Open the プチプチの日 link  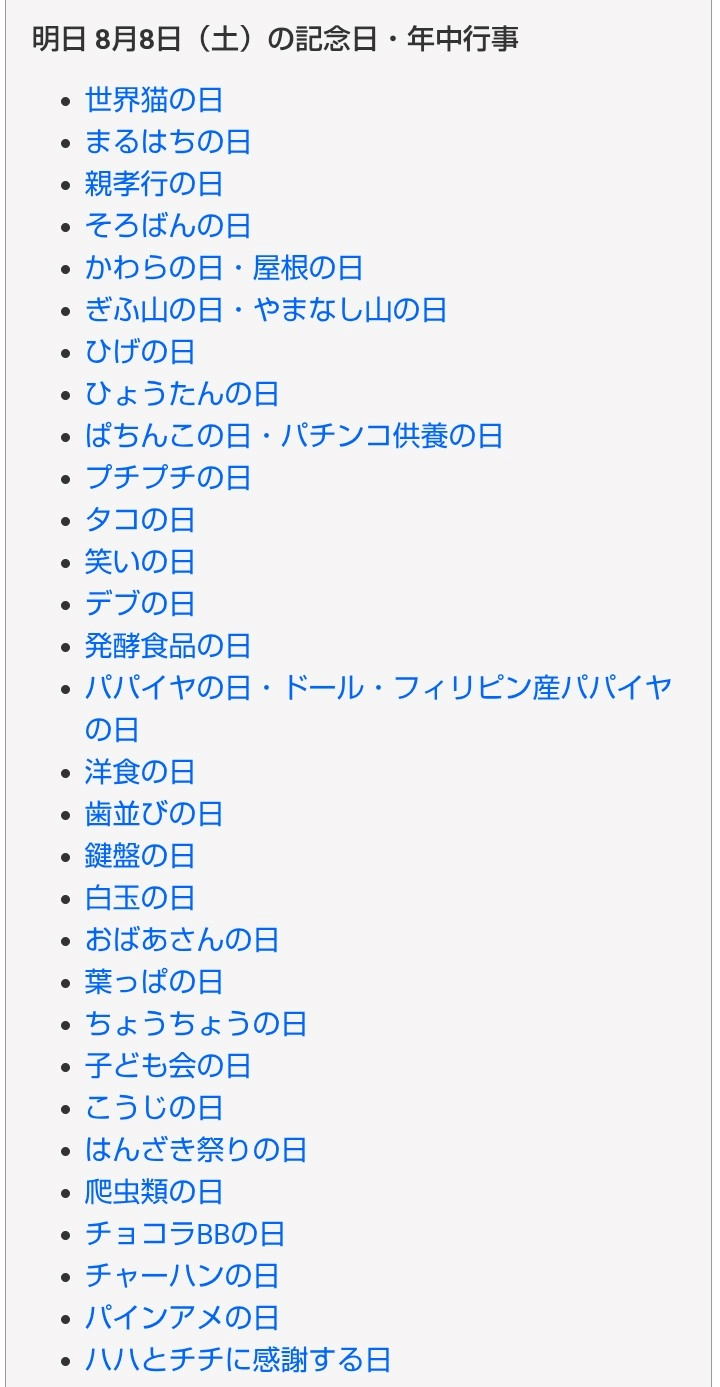(x=168, y=478)
